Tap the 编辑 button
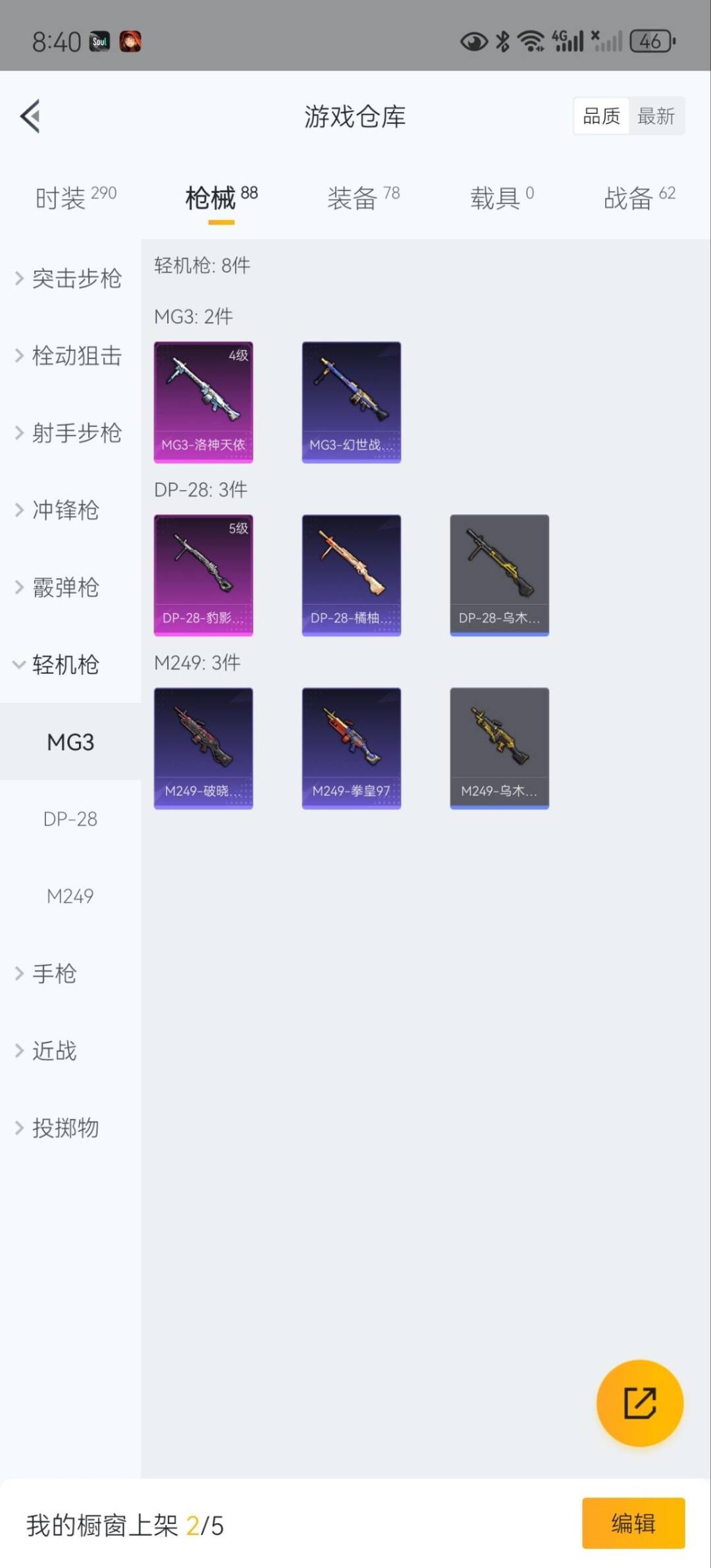Viewport: 711px width, 1568px height. (633, 1523)
